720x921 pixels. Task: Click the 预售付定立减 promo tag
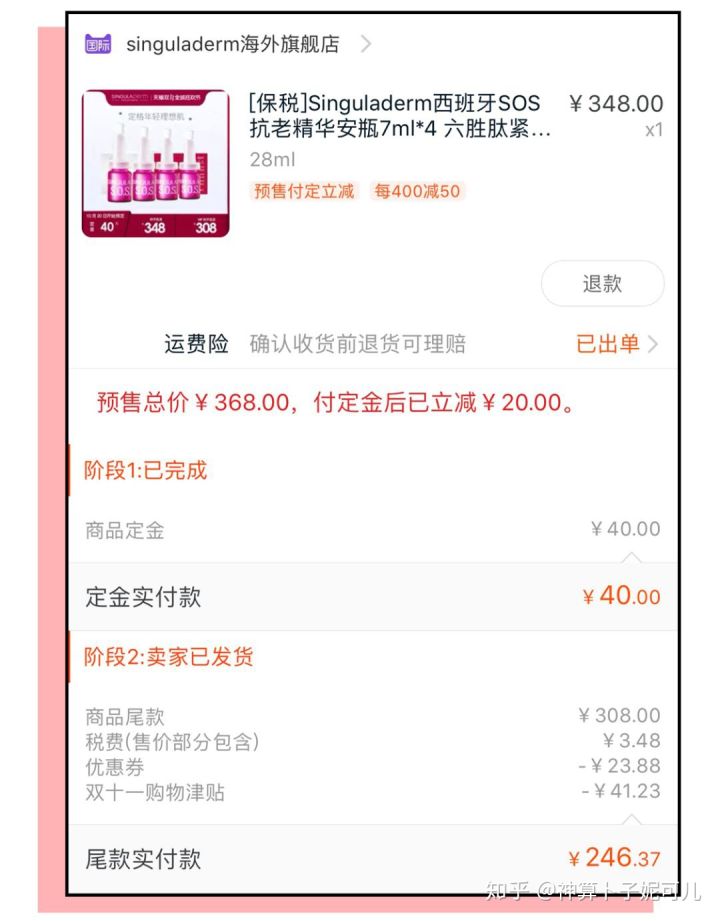click(301, 191)
